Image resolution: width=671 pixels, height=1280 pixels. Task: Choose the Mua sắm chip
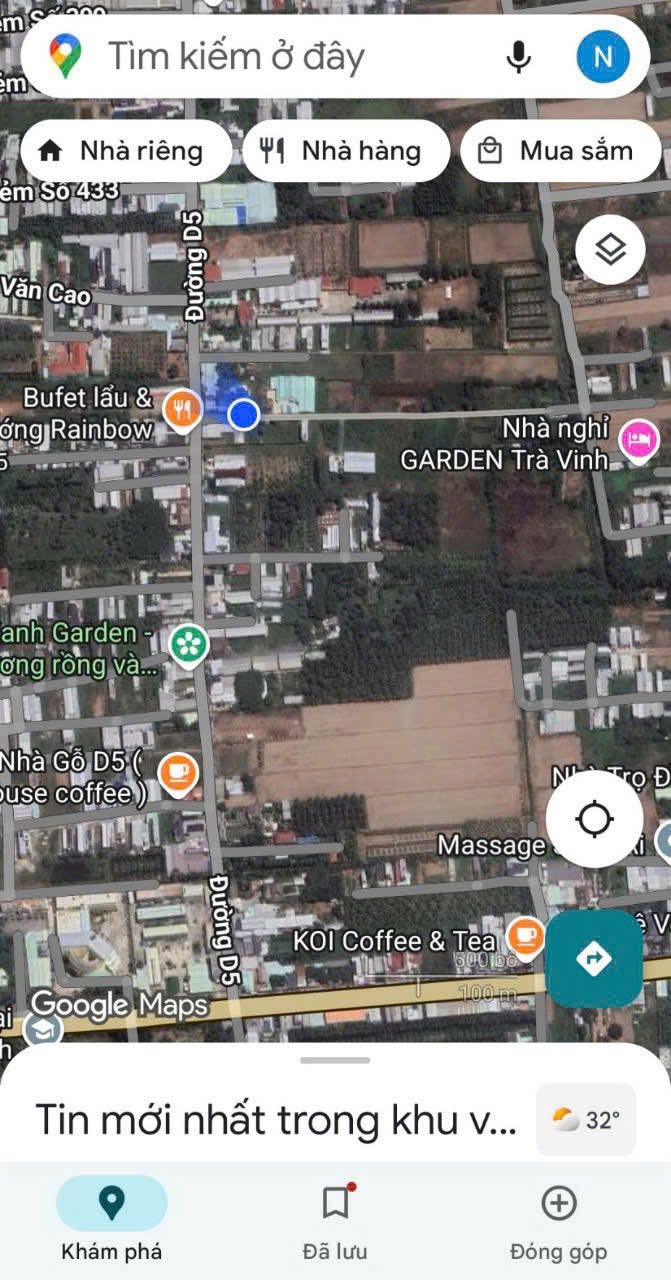click(561, 151)
